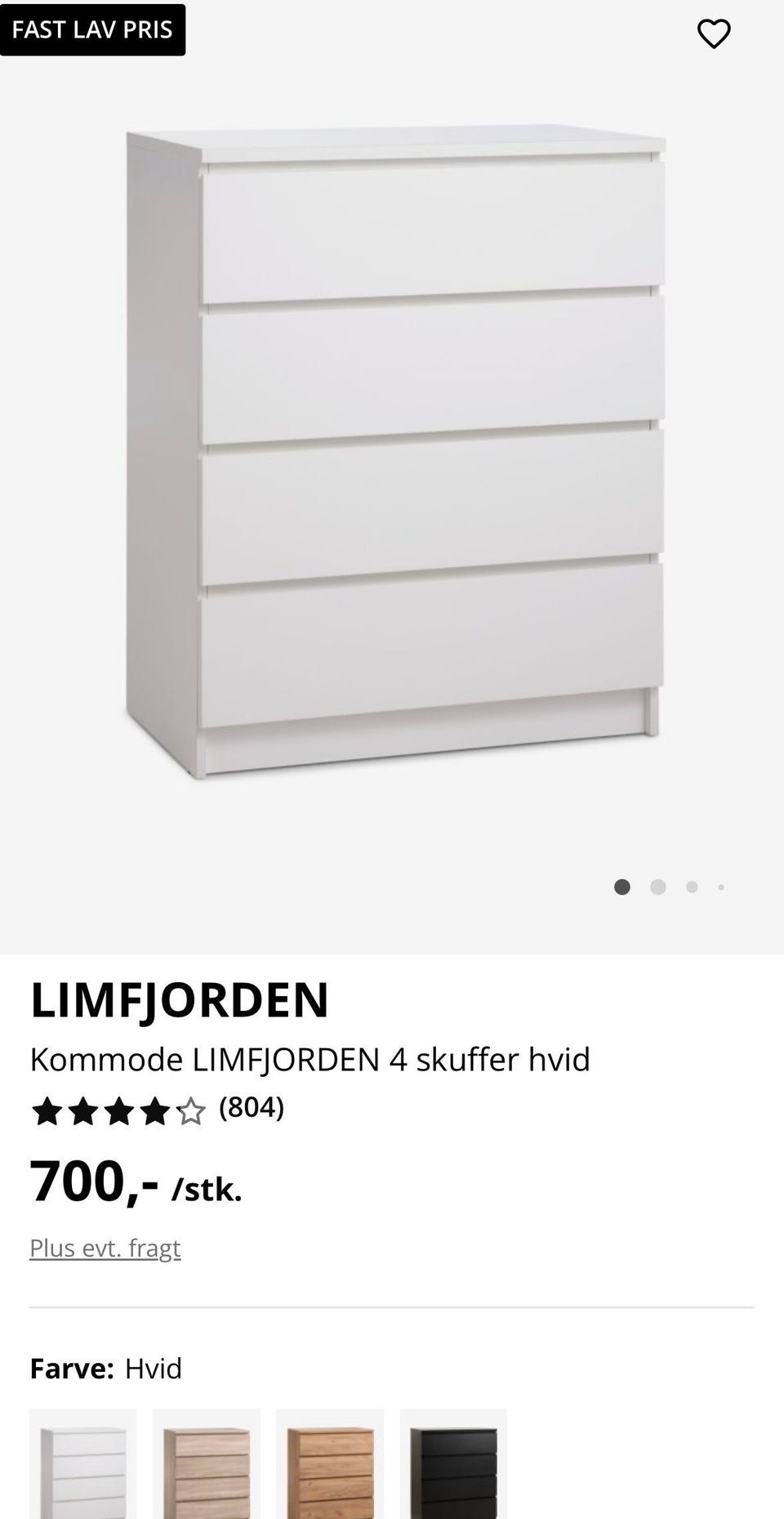Tap the fourth carousel dot

[x=722, y=887]
